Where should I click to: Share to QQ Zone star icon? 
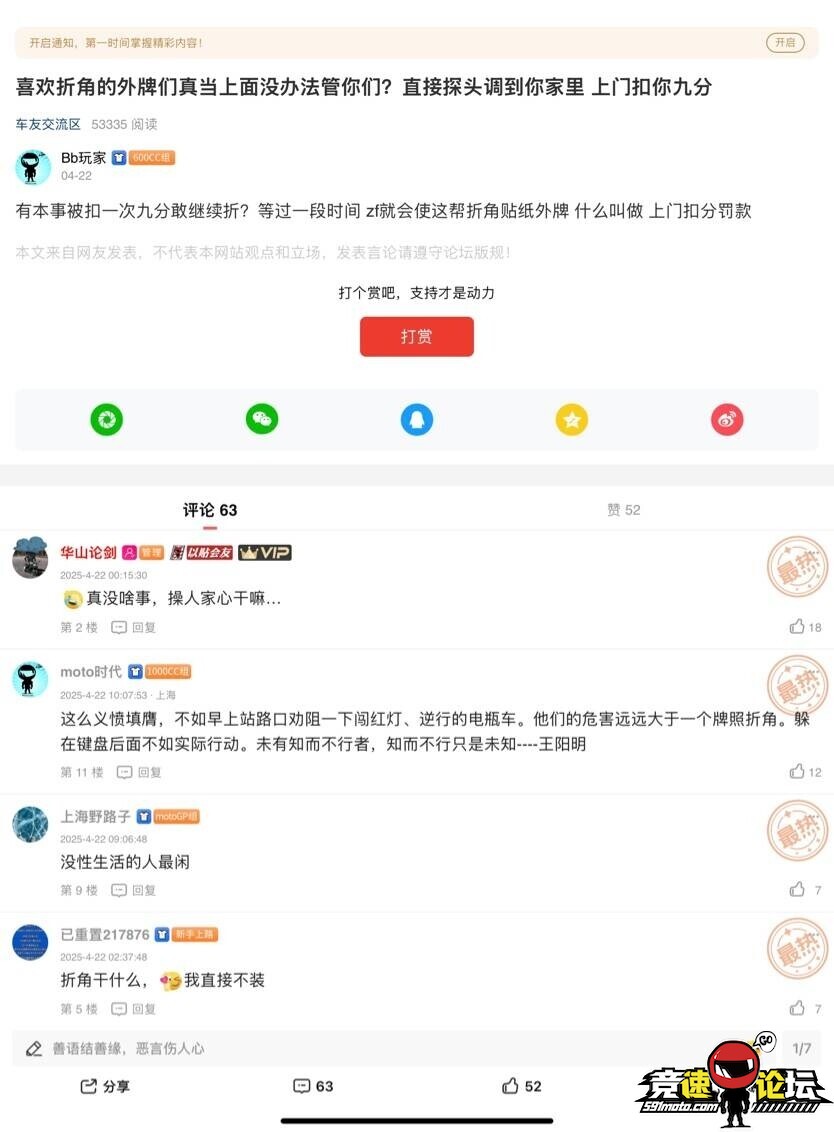click(572, 420)
